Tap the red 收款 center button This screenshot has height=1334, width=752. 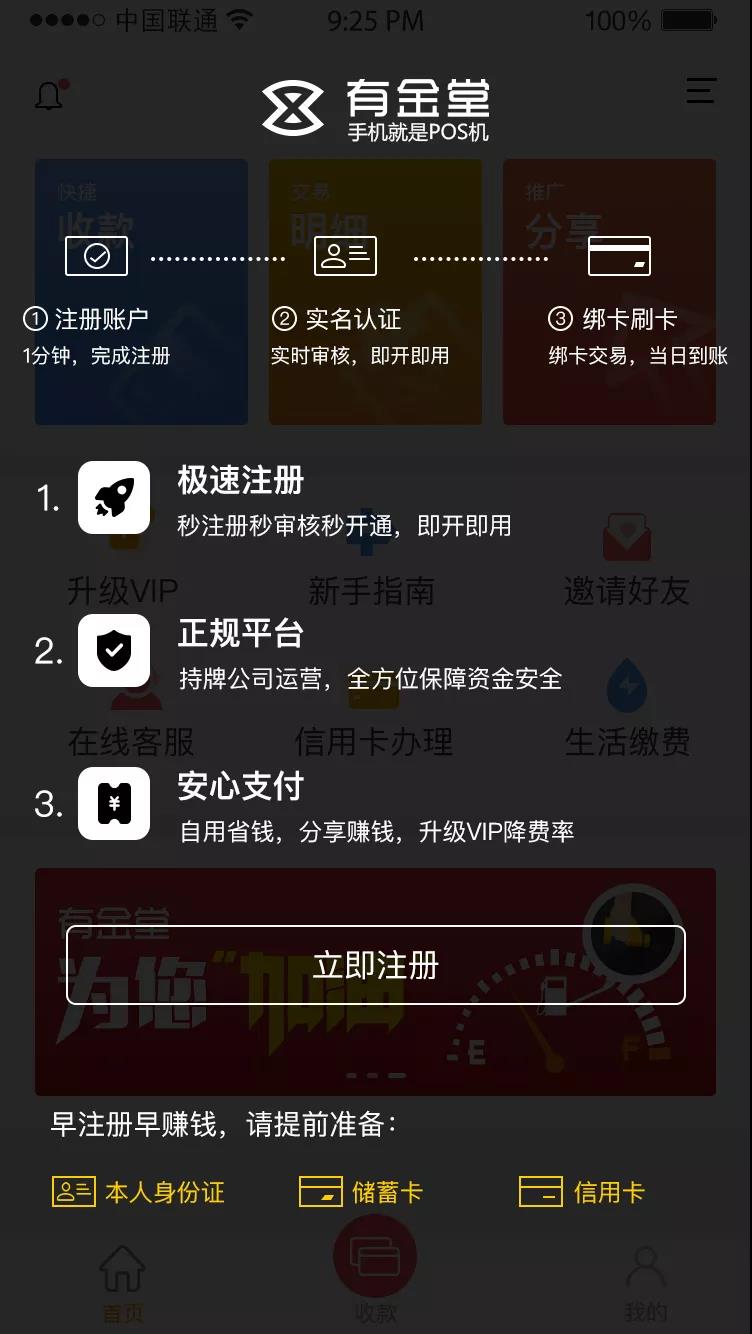coord(376,1255)
